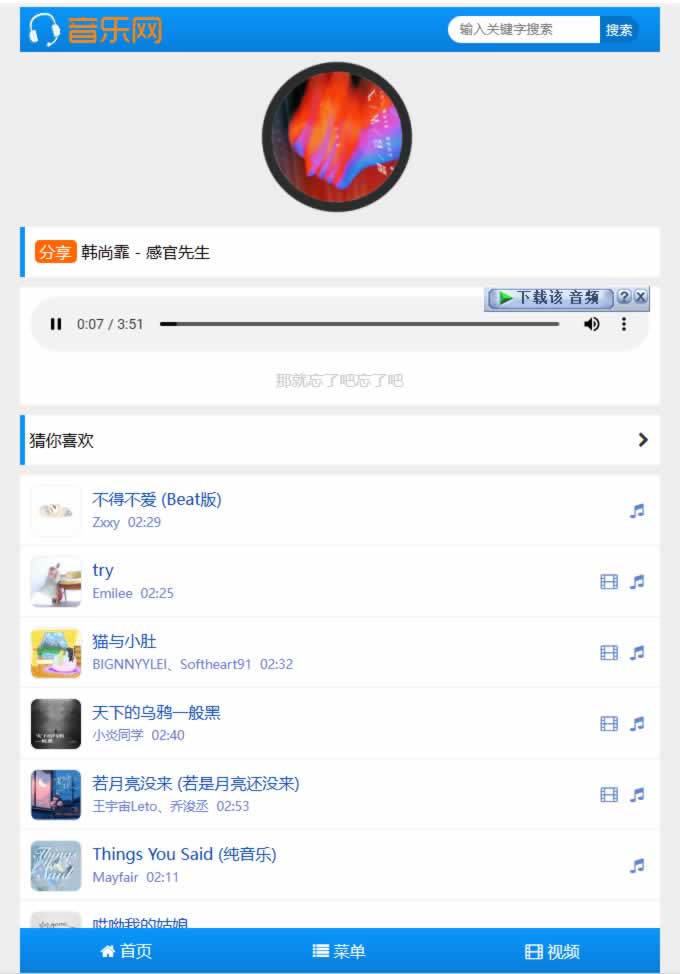
Task: Seek using the audio progress bar
Action: 360,324
